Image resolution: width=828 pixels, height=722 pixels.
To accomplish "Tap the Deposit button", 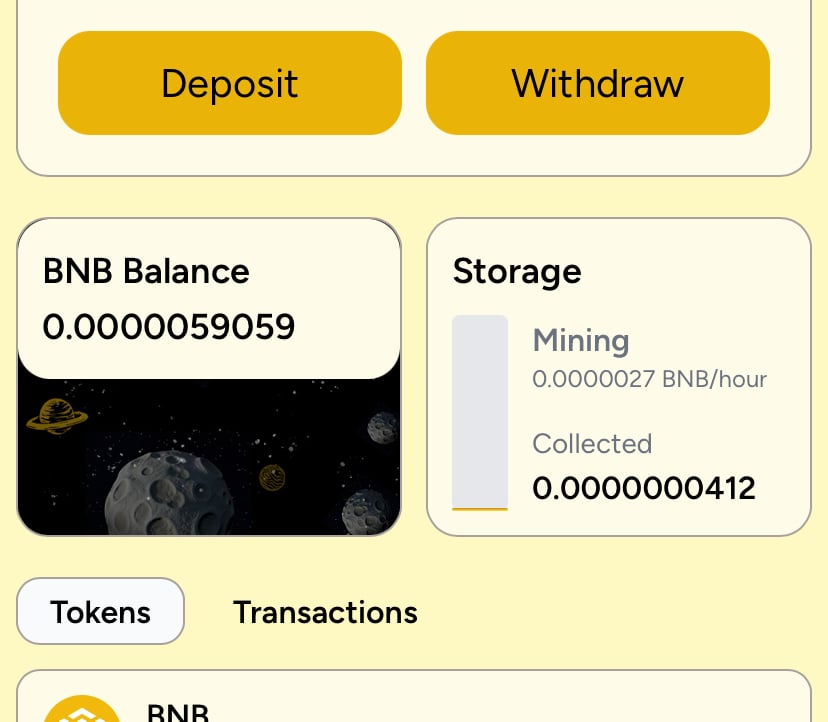I will coord(229,83).
